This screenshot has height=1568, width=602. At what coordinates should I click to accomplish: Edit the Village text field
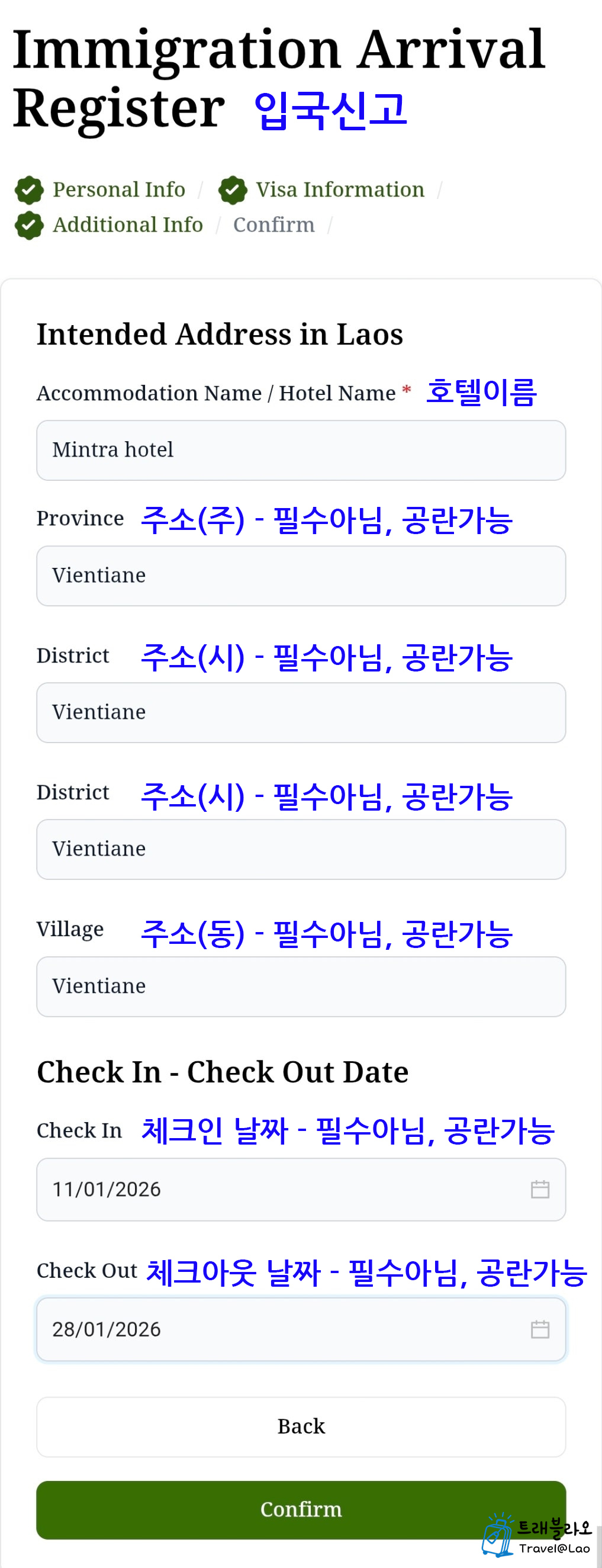pos(301,987)
